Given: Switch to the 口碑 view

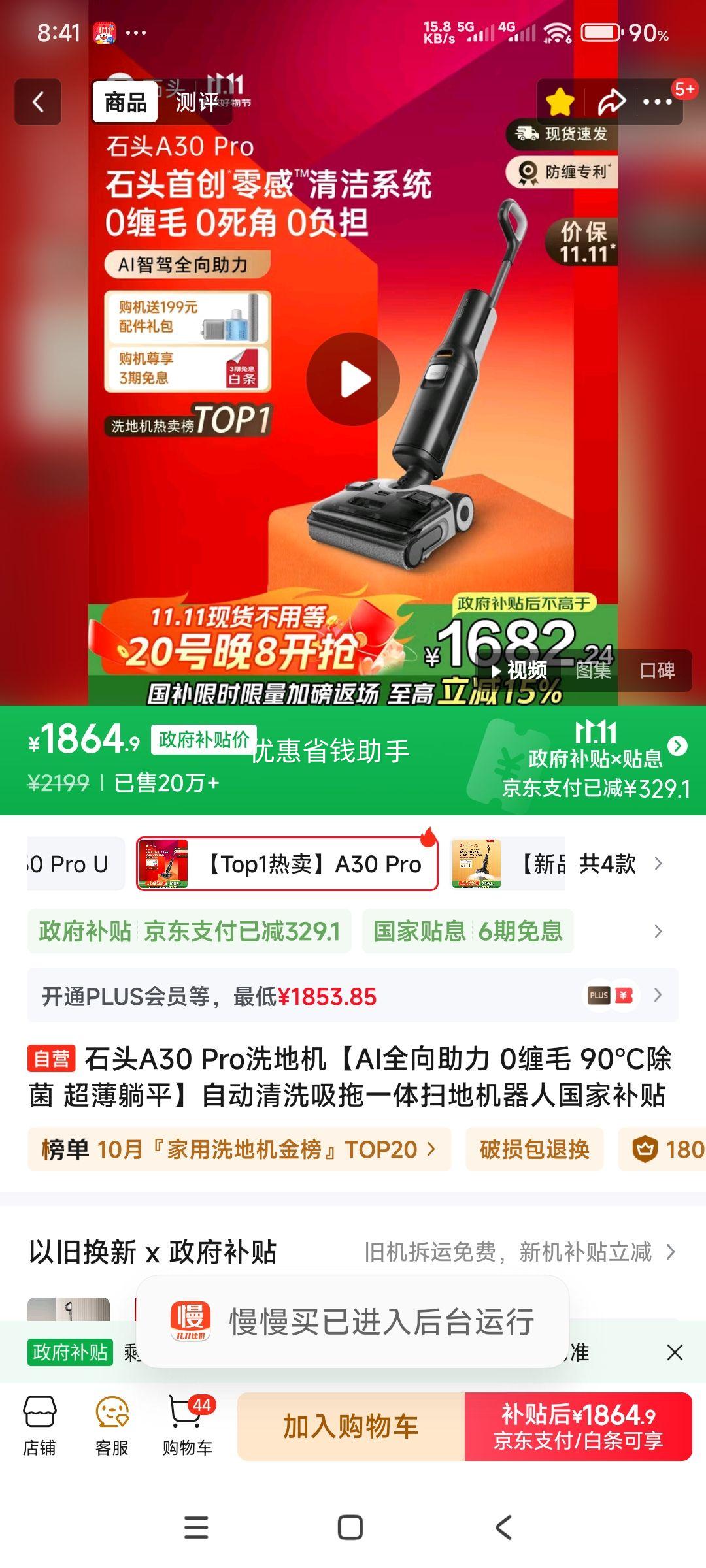Looking at the screenshot, I should coord(657,670).
